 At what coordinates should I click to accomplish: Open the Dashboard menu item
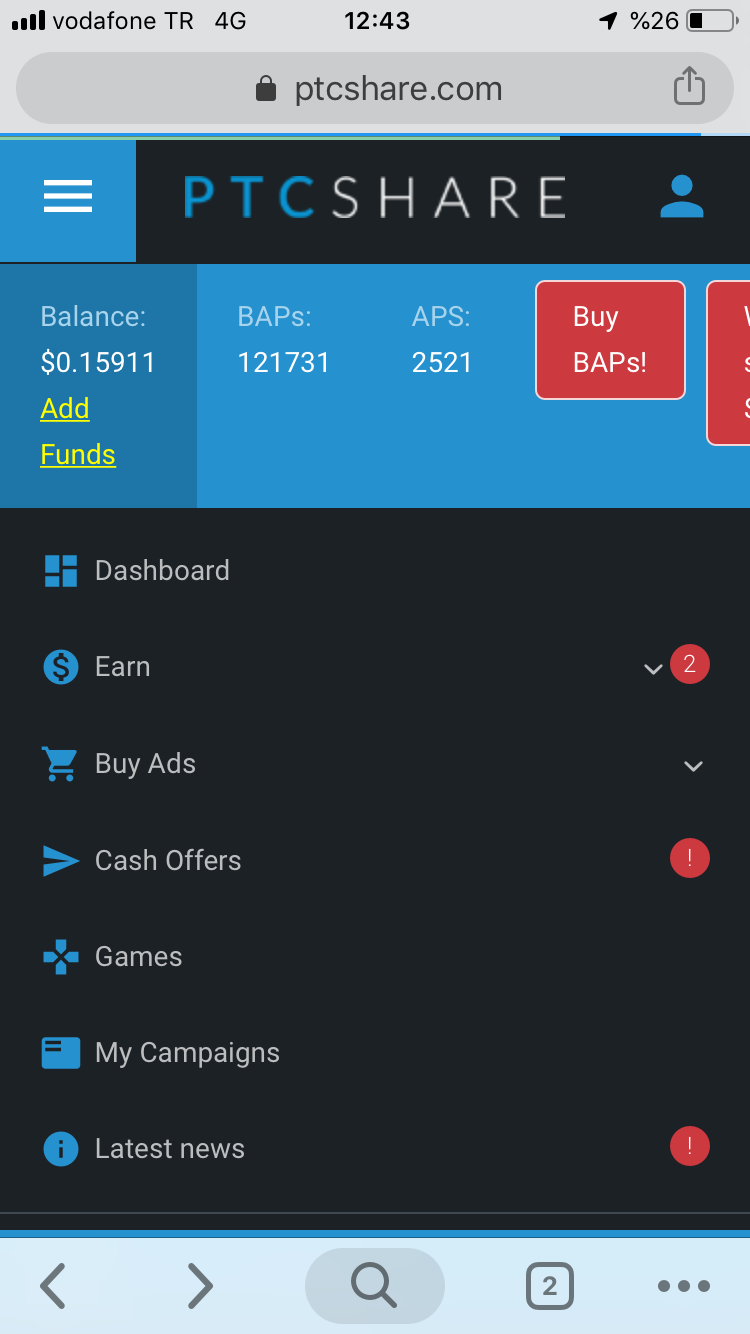(162, 571)
